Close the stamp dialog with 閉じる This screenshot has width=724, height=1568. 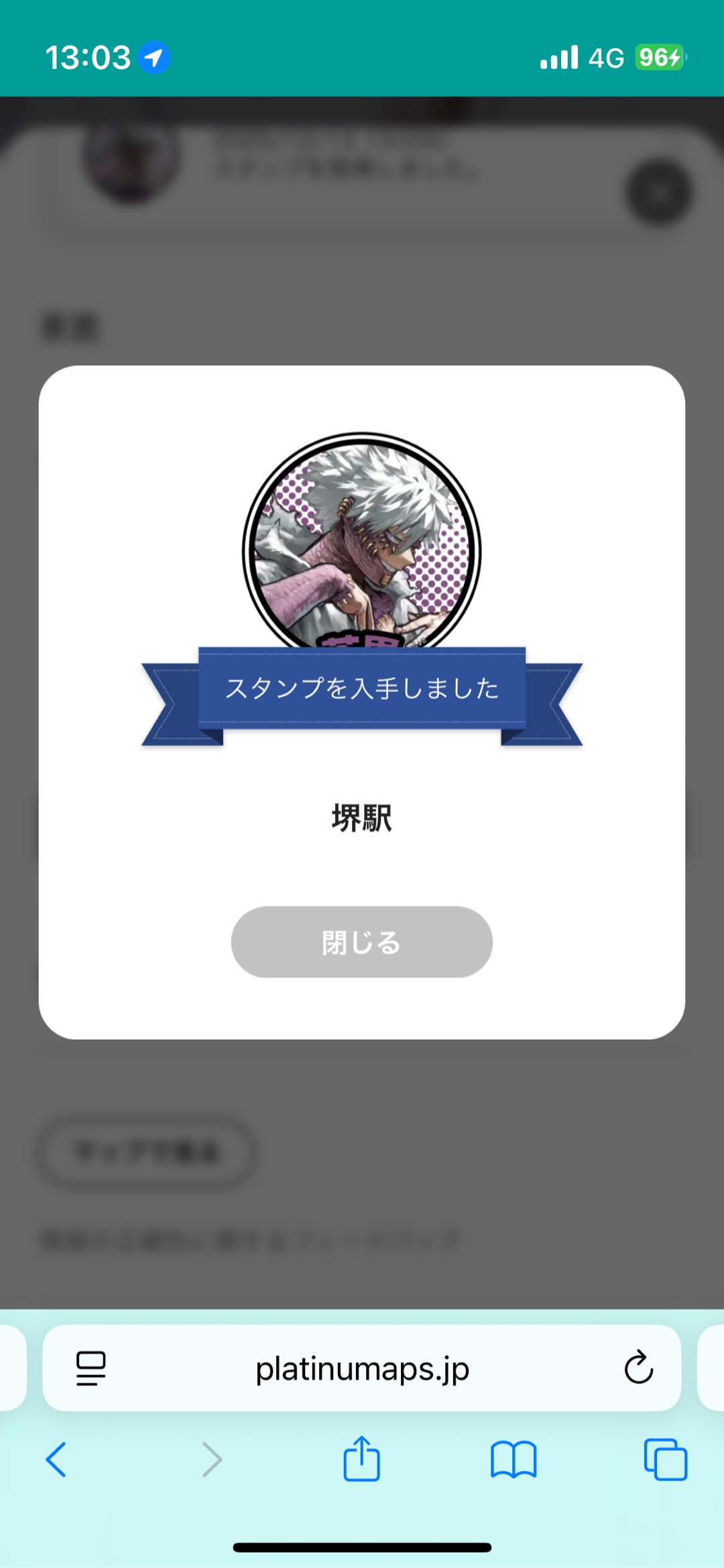361,942
